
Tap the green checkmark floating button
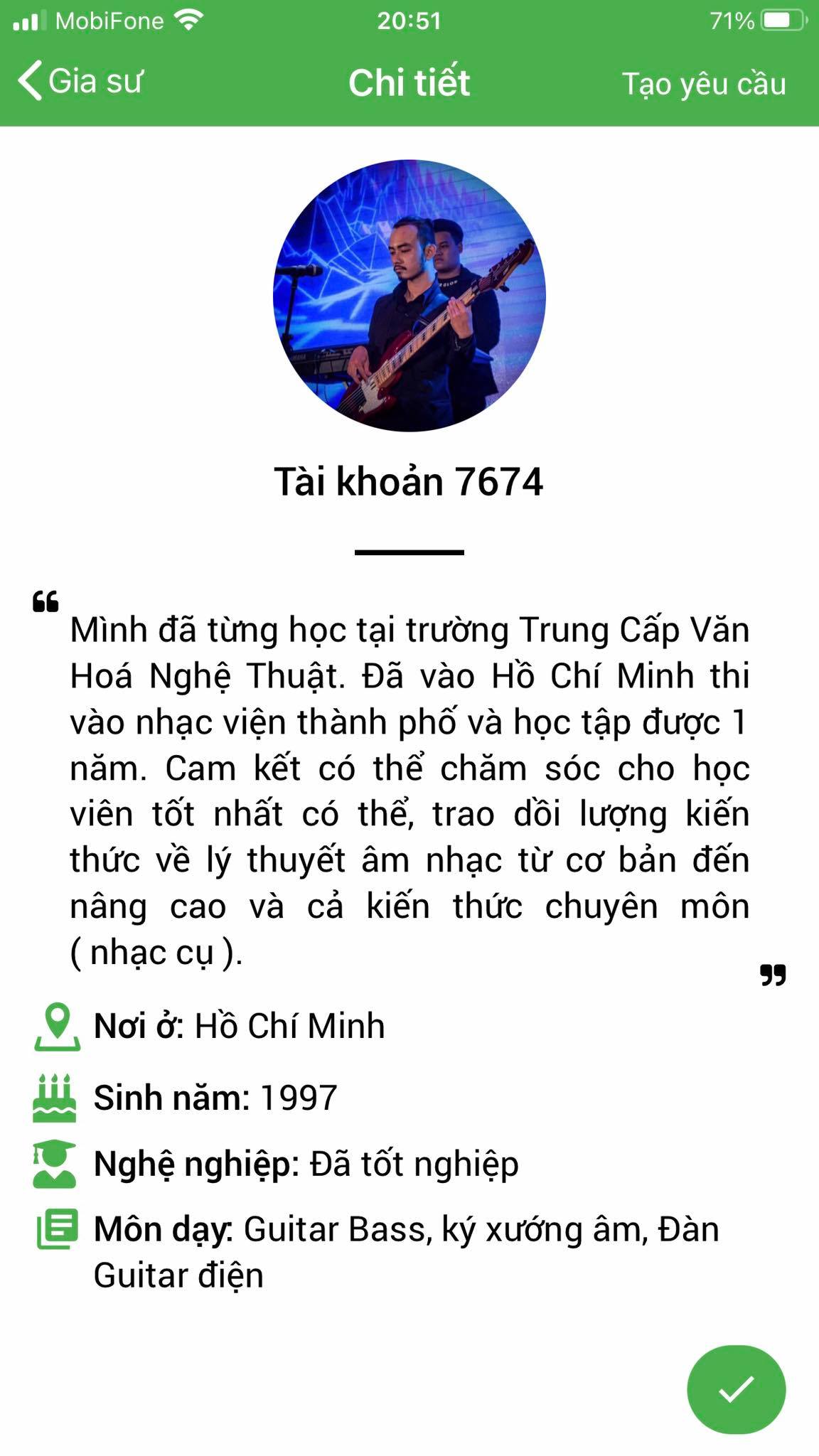(x=736, y=1388)
